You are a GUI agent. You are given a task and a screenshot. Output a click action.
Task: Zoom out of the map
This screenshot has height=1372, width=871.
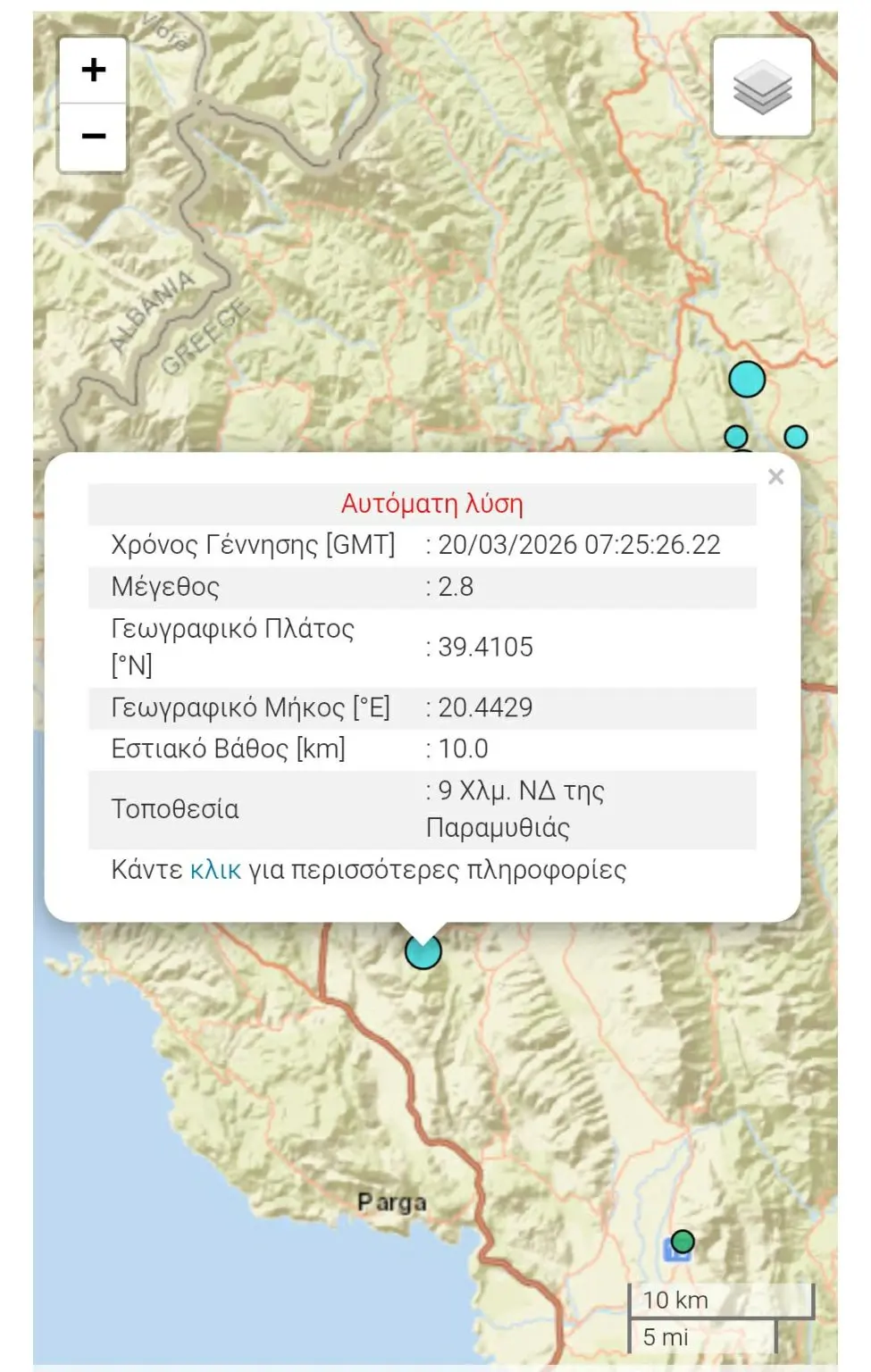(93, 137)
